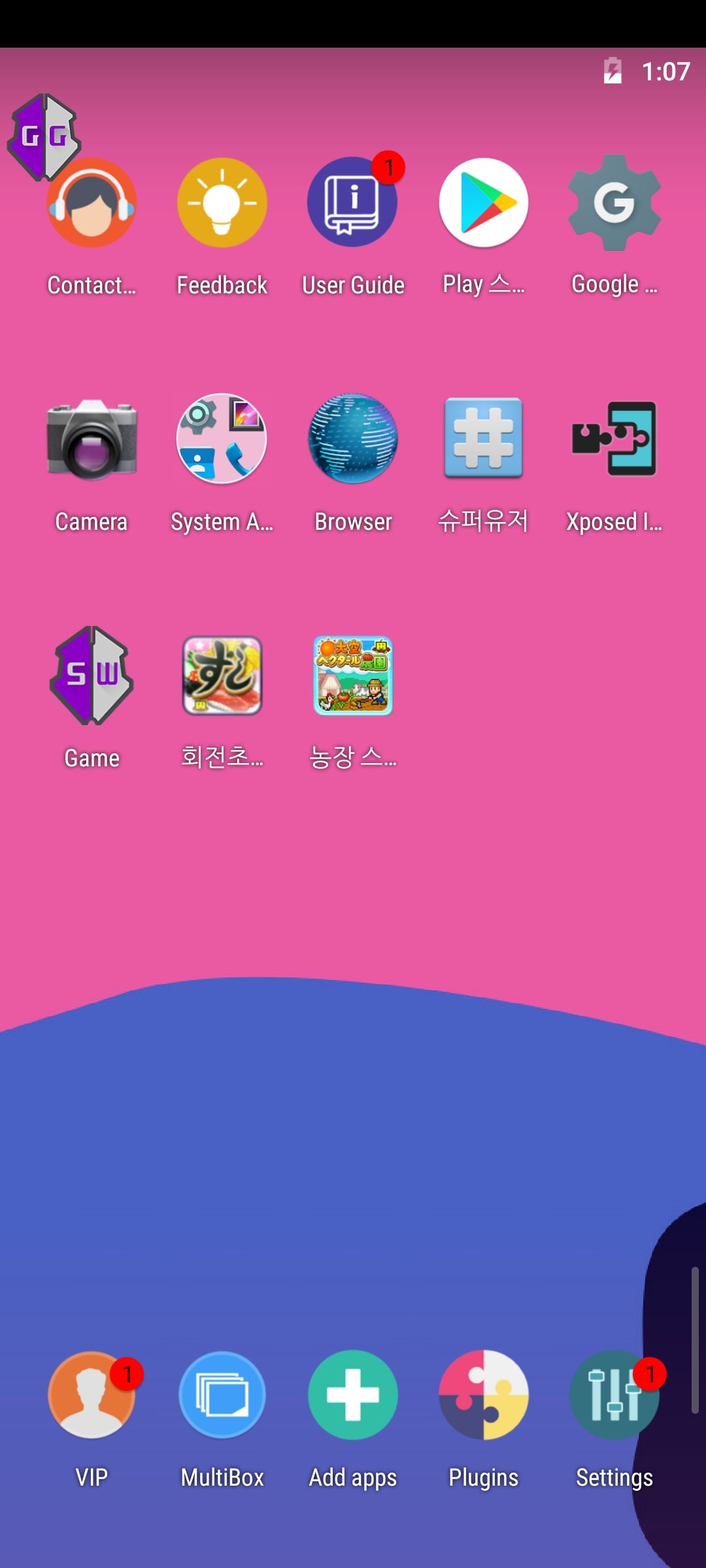Launch the Browser app
The height and width of the screenshot is (1568, 706).
tap(353, 439)
